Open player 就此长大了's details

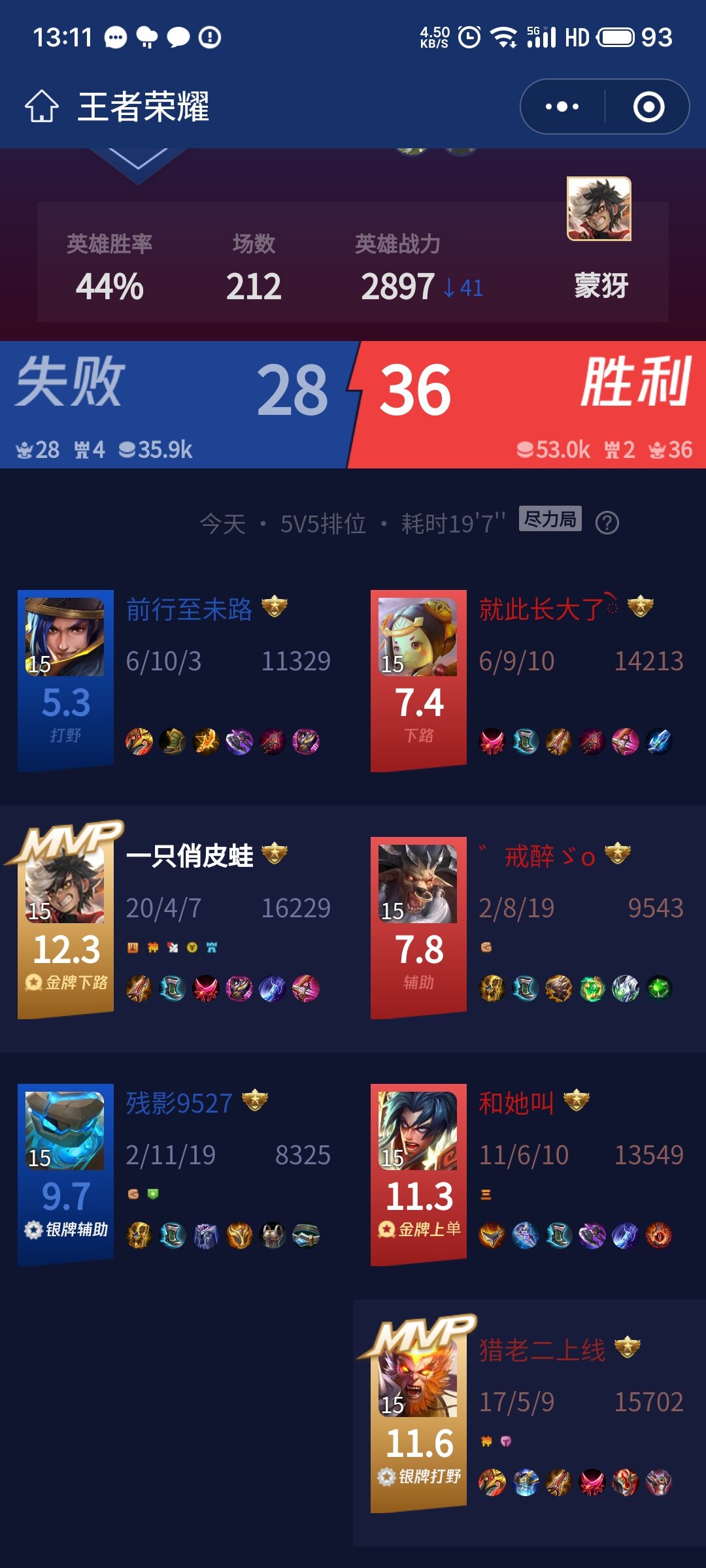click(541, 610)
